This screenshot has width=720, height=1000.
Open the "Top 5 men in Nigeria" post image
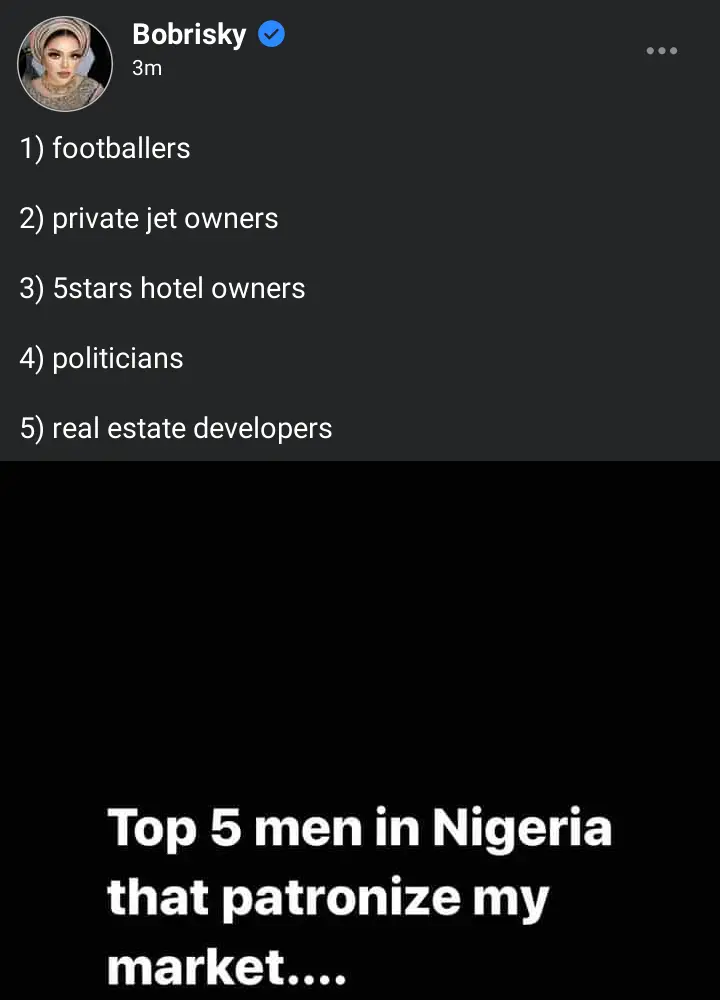tap(360, 730)
